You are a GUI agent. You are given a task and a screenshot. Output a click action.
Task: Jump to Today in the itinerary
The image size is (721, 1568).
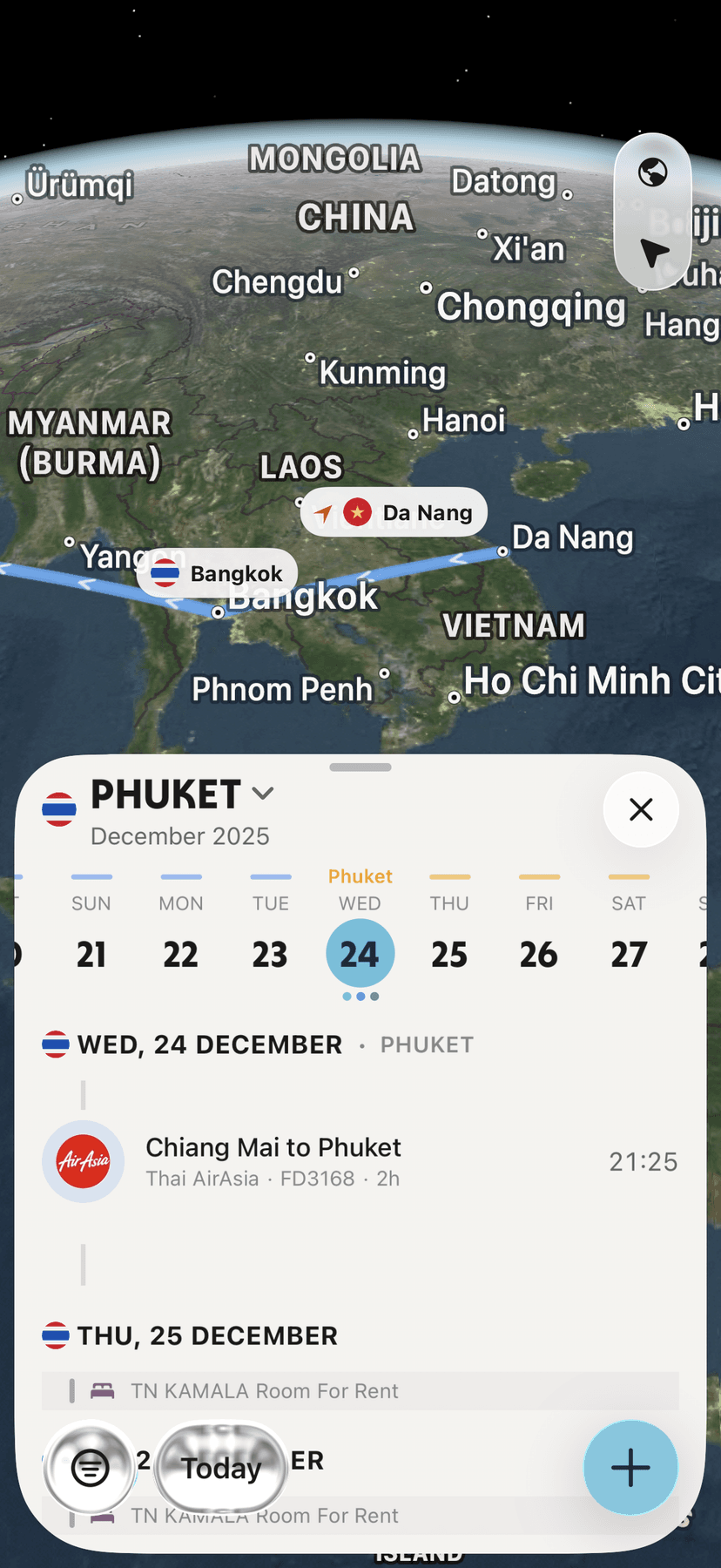click(221, 1468)
